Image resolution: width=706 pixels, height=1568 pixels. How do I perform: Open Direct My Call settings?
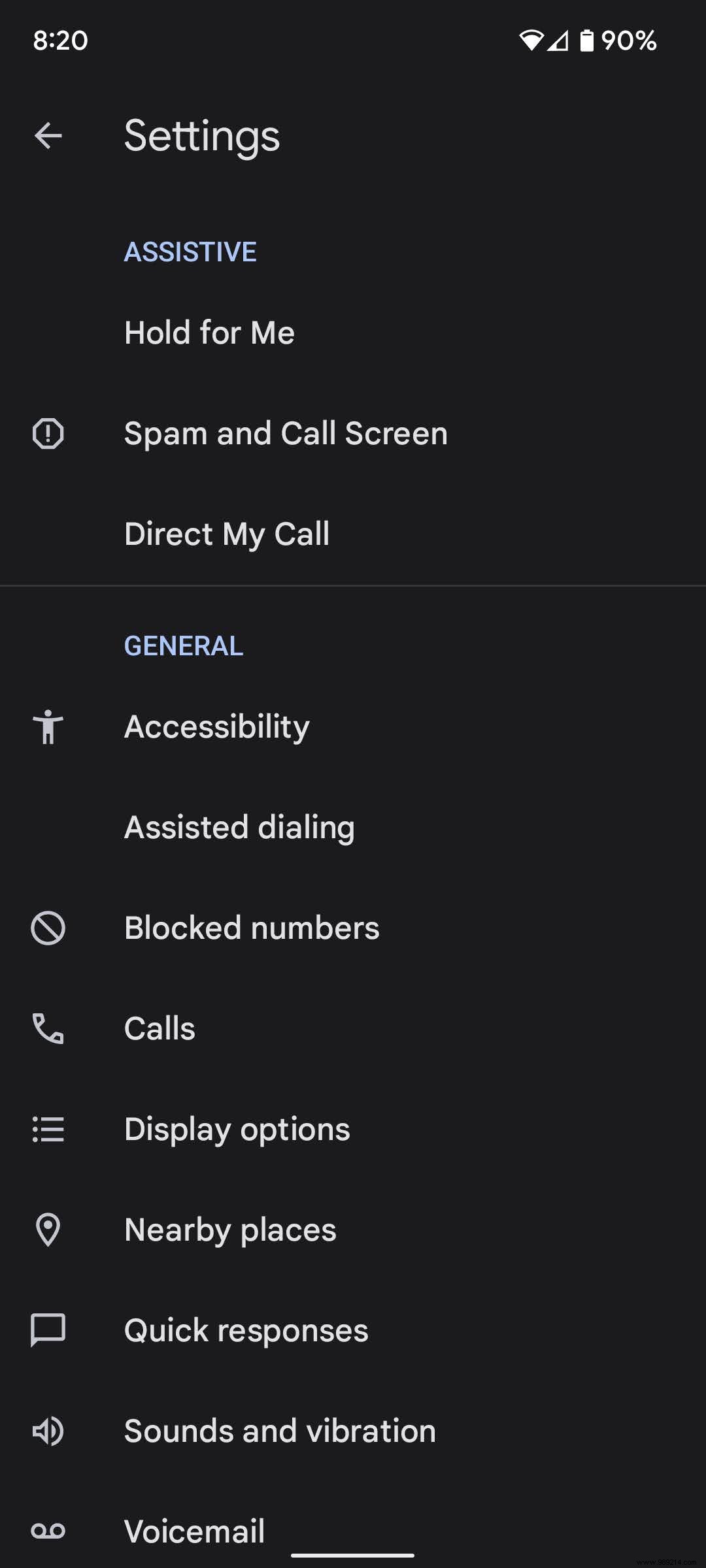(227, 533)
